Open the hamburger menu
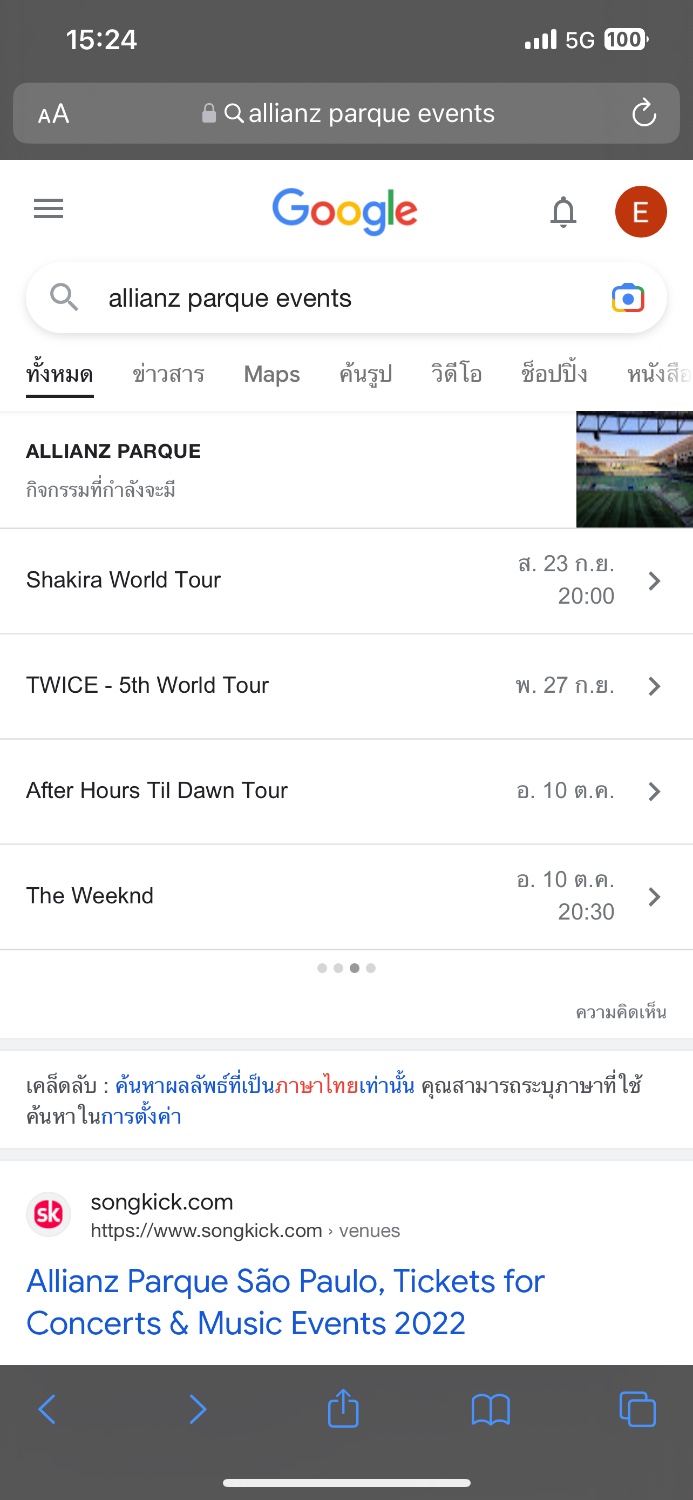 [48, 209]
